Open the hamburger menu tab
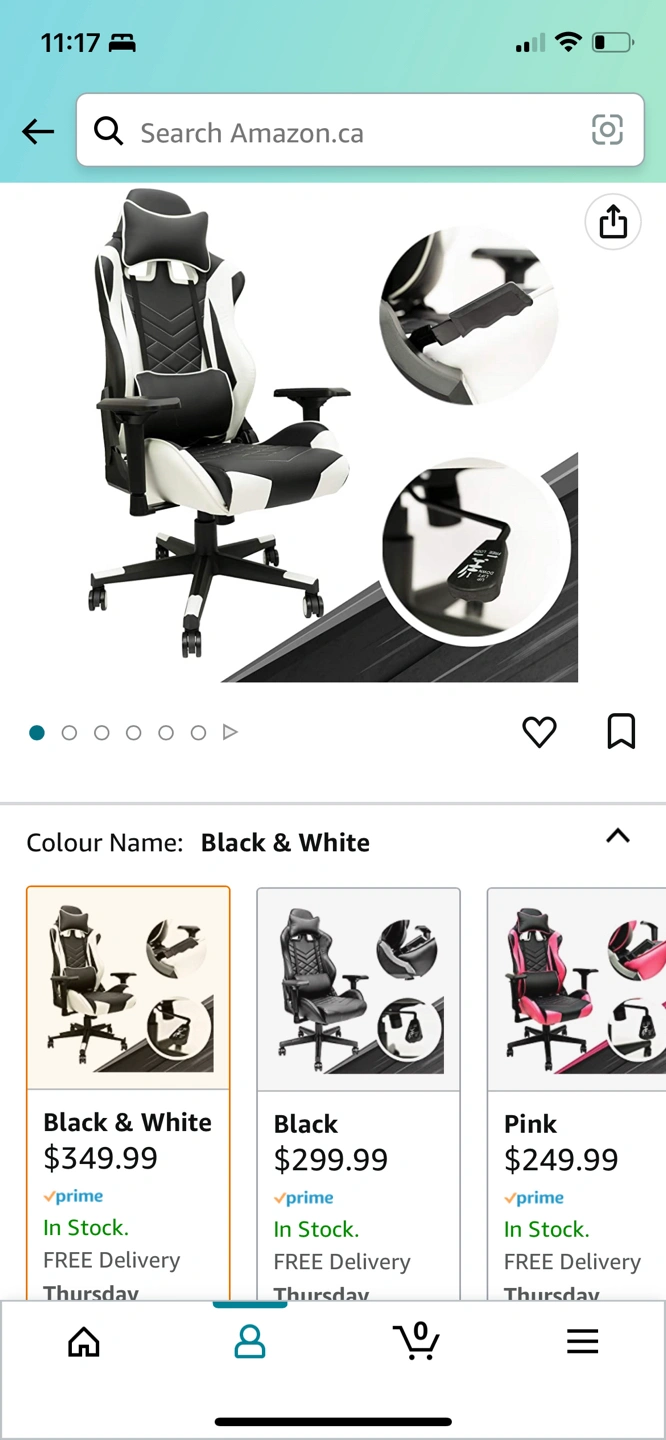Screen dimensions: 666x1440 [582, 1342]
